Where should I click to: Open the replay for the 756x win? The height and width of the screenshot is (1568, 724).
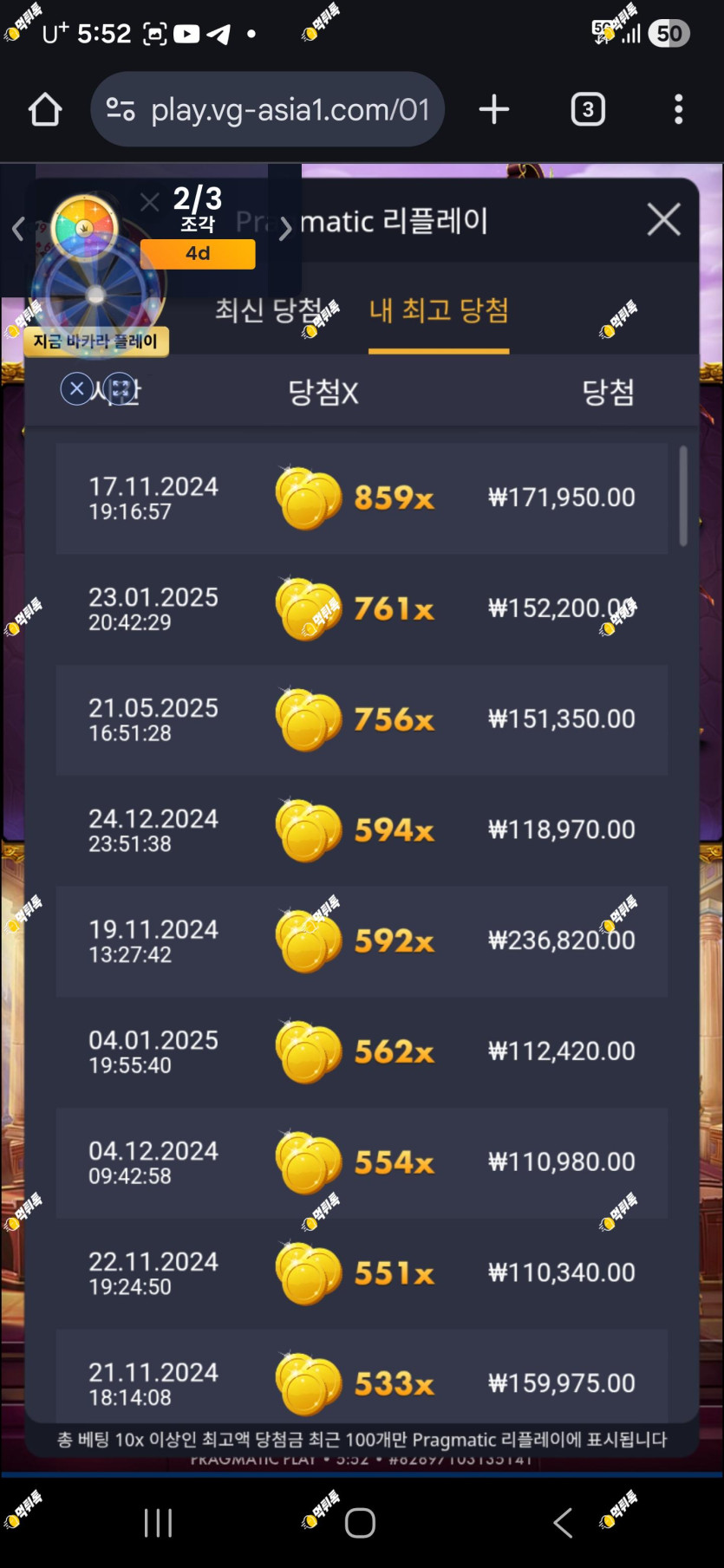(x=362, y=720)
